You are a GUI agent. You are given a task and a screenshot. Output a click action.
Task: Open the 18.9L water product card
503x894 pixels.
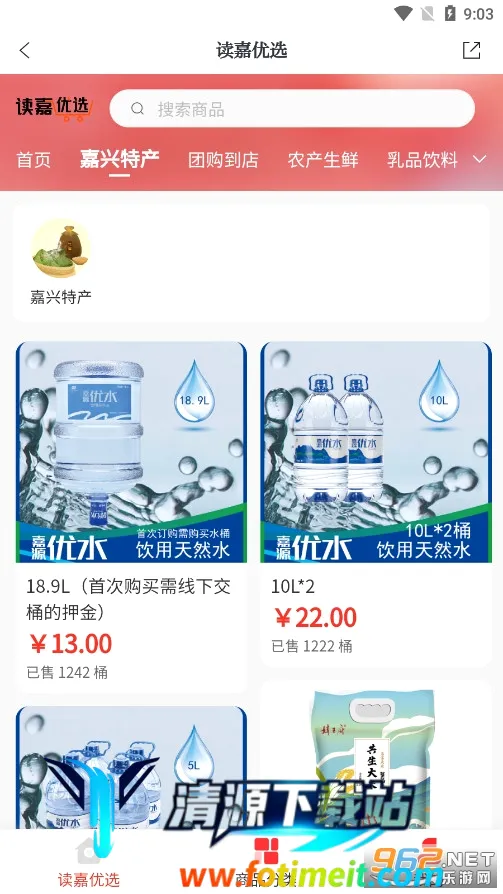pyautogui.click(x=131, y=517)
